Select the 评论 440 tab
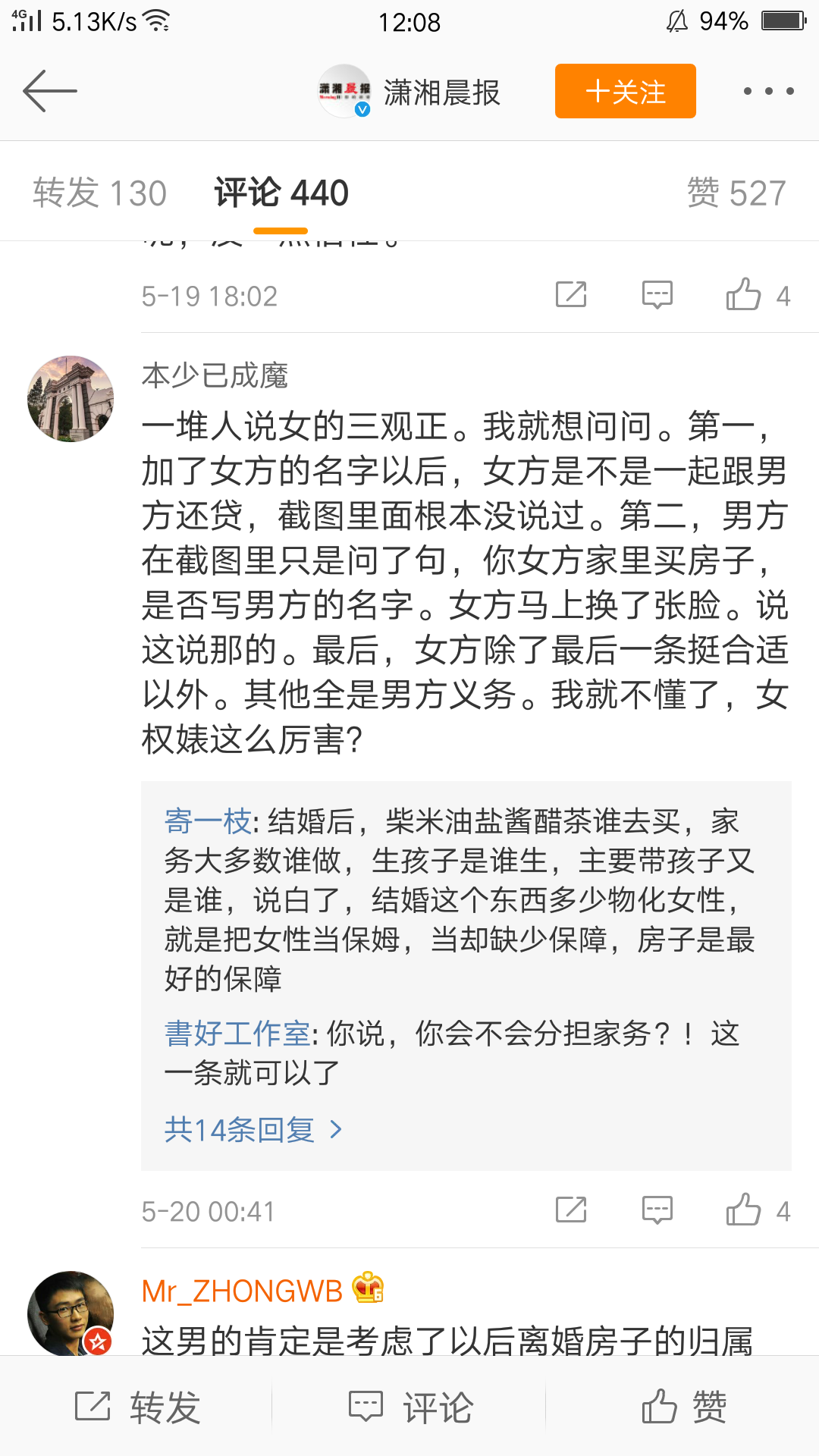The image size is (819, 1456). 281,193
